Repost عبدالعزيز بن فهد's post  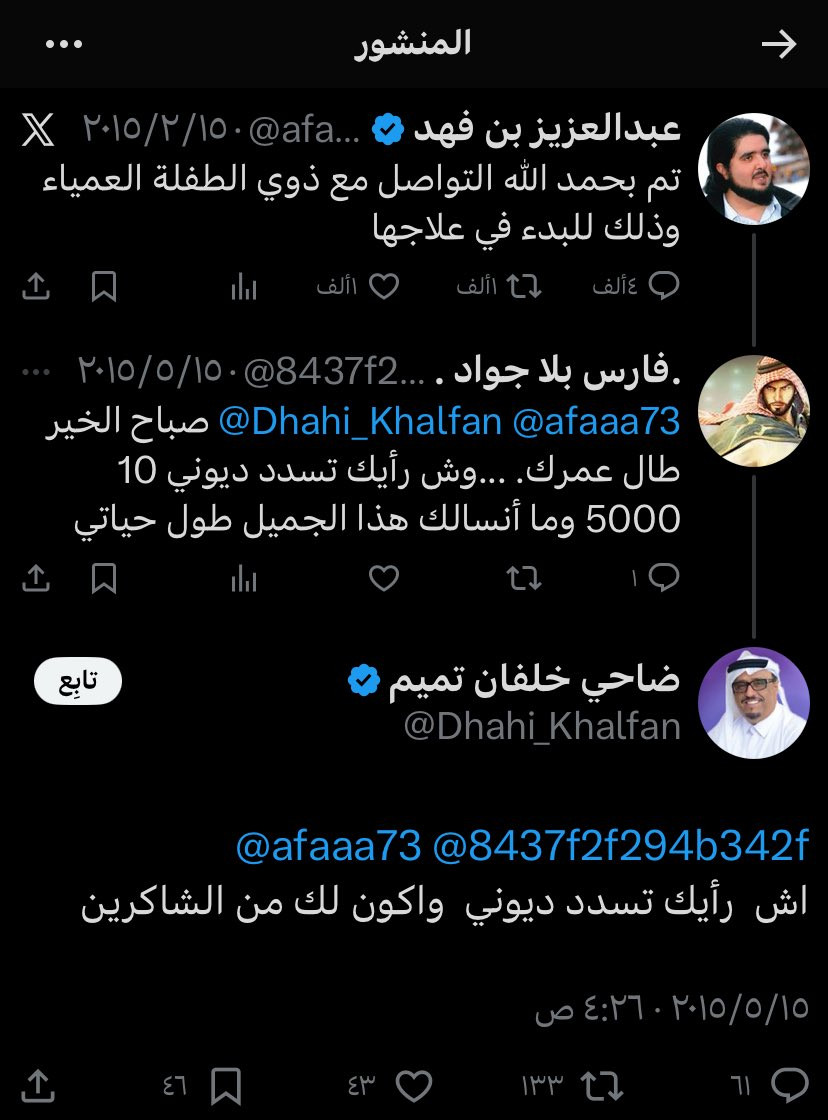click(524, 287)
